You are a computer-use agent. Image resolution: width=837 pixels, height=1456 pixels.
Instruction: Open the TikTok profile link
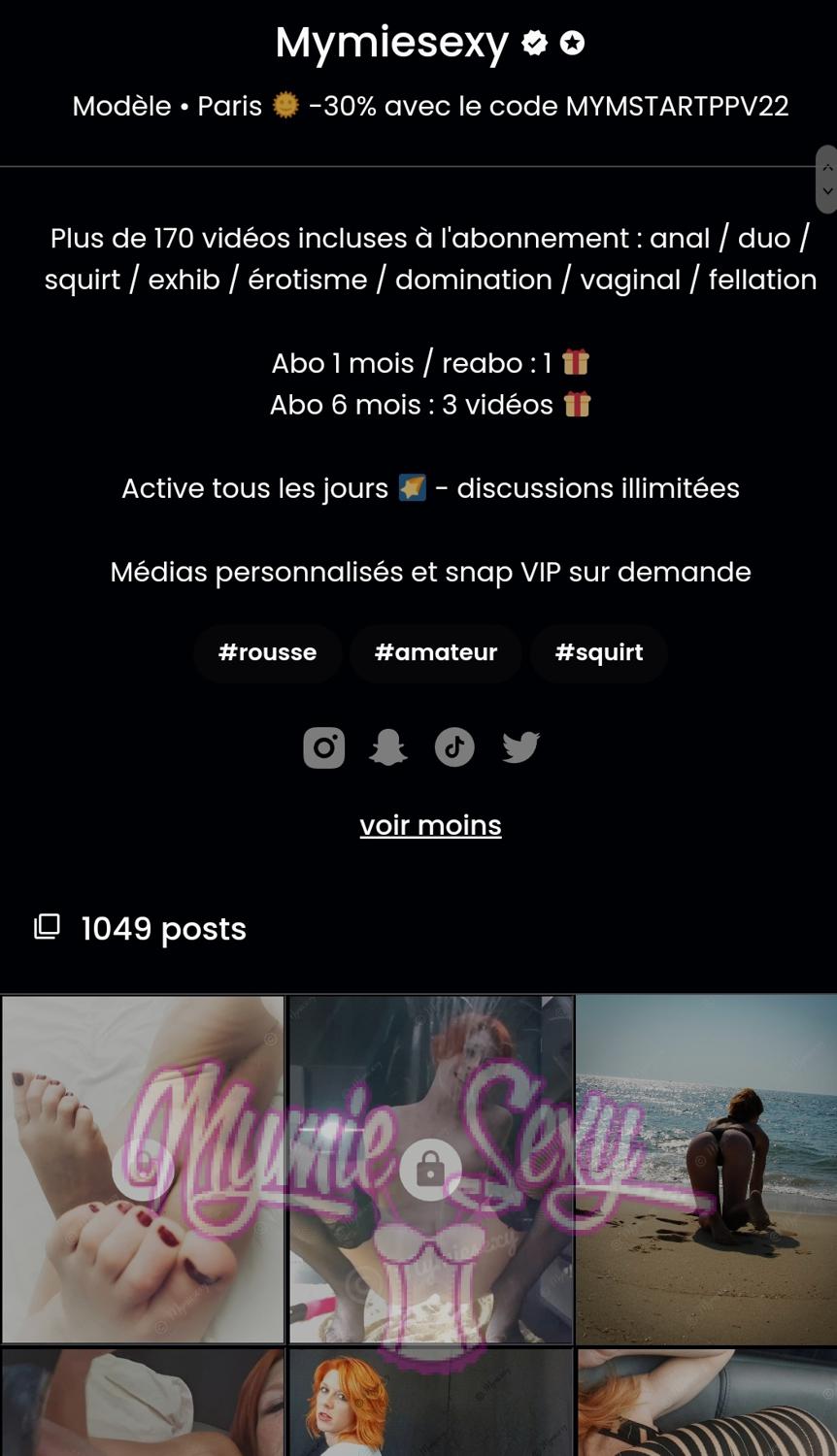pos(454,748)
